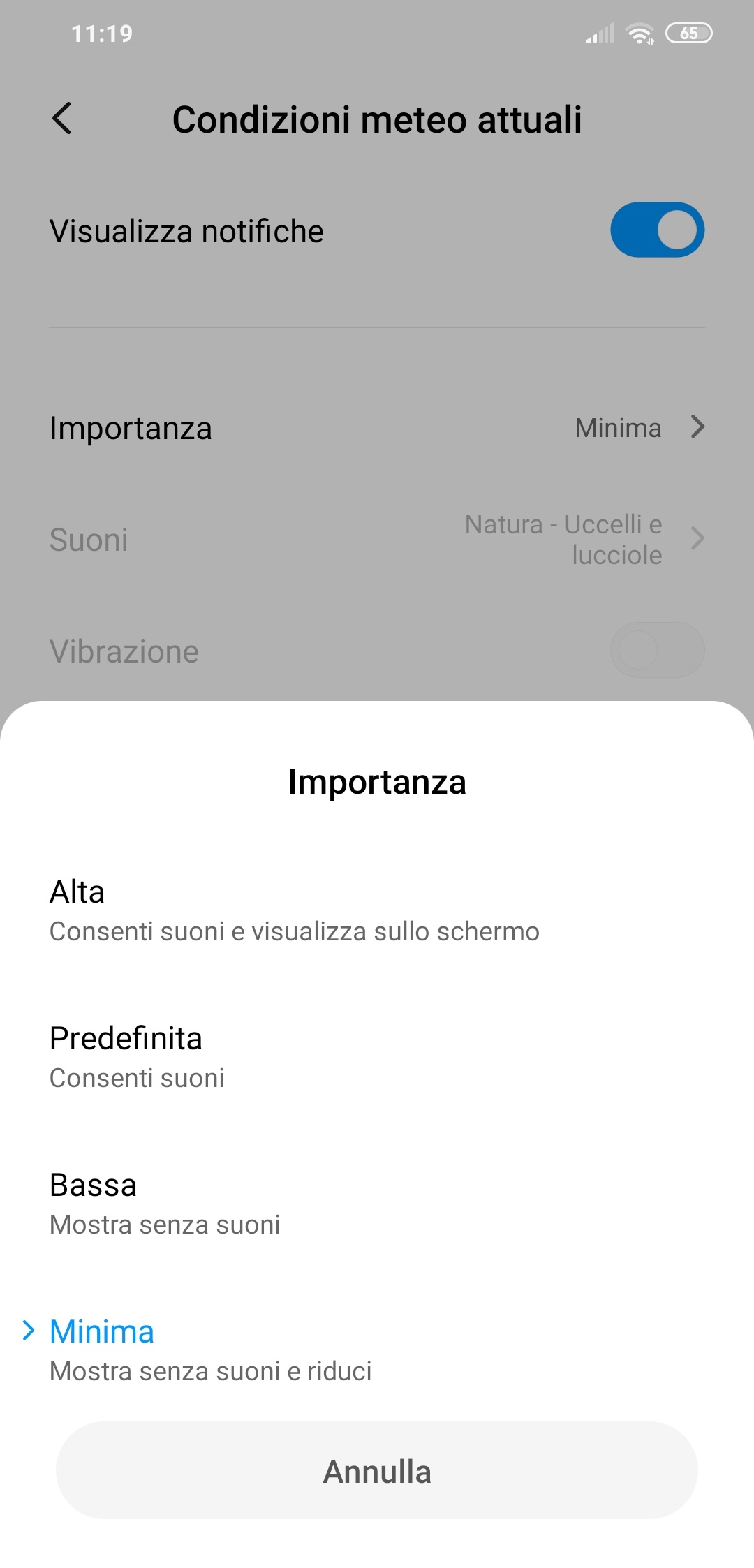Set importance to Bassa
This screenshot has width=754, height=1568.
[377, 1204]
